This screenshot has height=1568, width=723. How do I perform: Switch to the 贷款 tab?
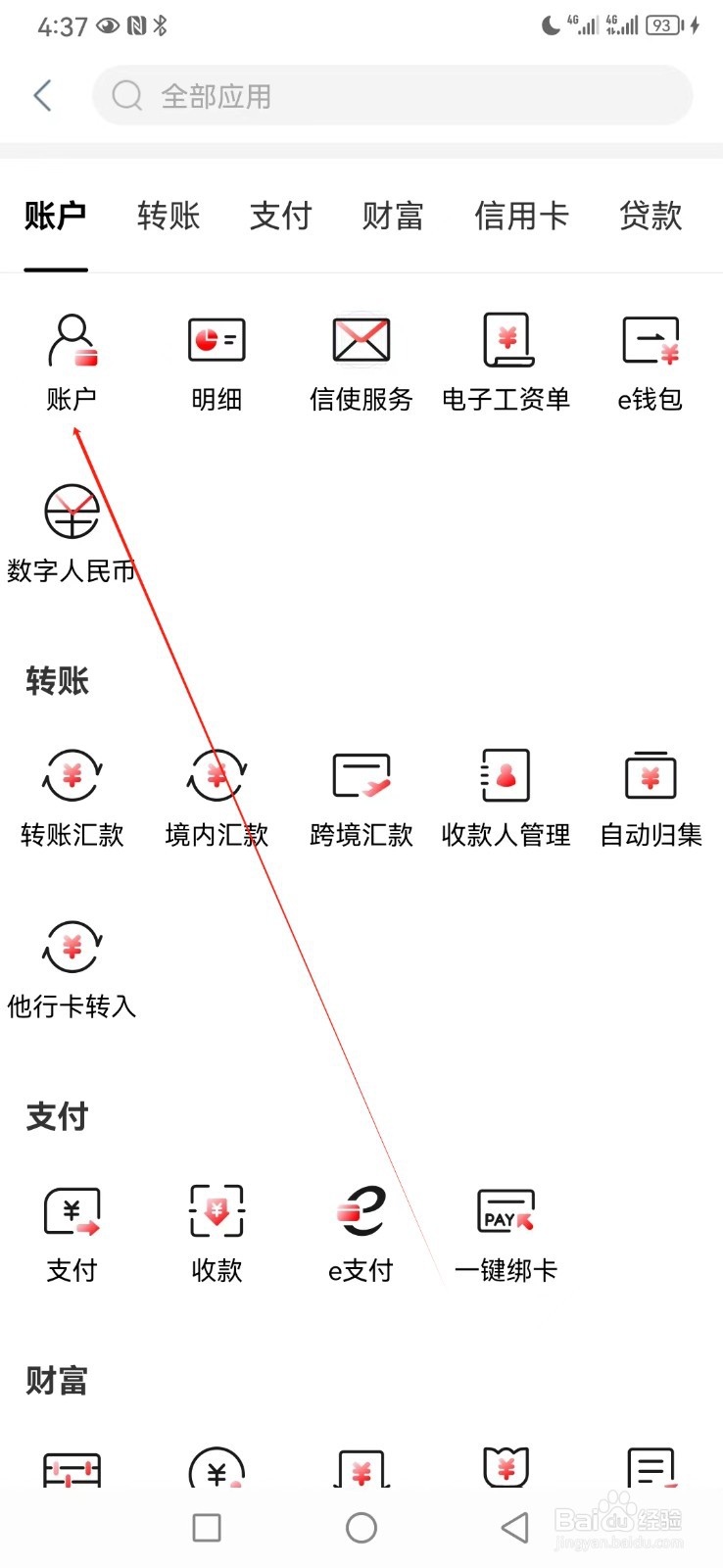click(649, 216)
